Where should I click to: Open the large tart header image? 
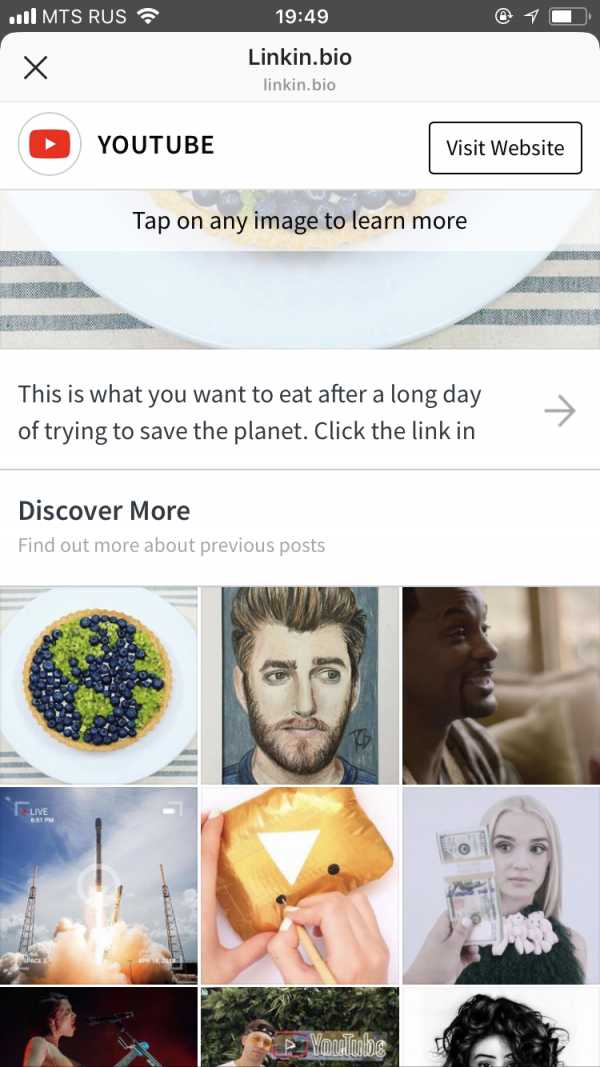(x=300, y=290)
